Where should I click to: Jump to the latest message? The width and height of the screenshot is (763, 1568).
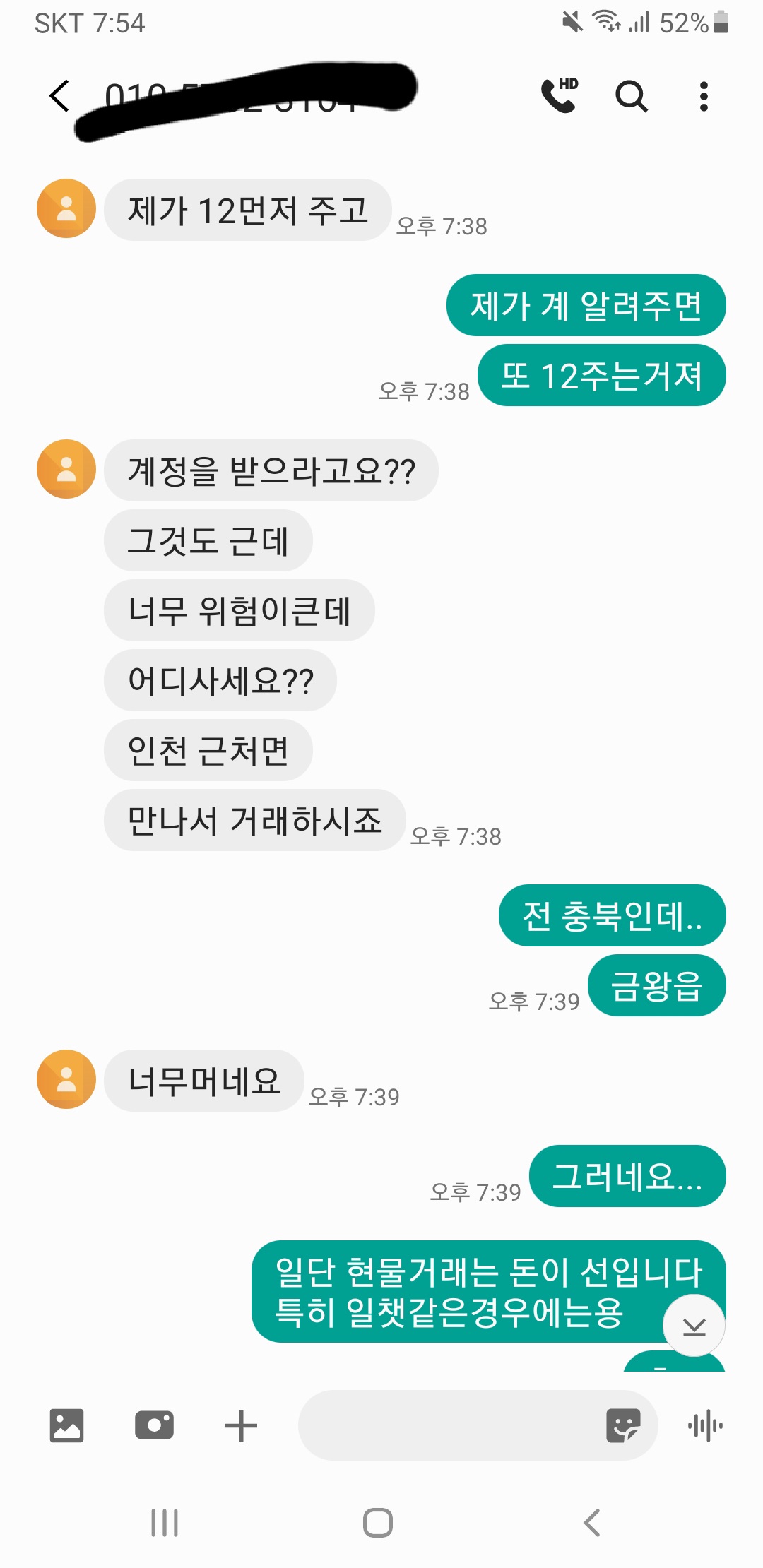point(694,1326)
